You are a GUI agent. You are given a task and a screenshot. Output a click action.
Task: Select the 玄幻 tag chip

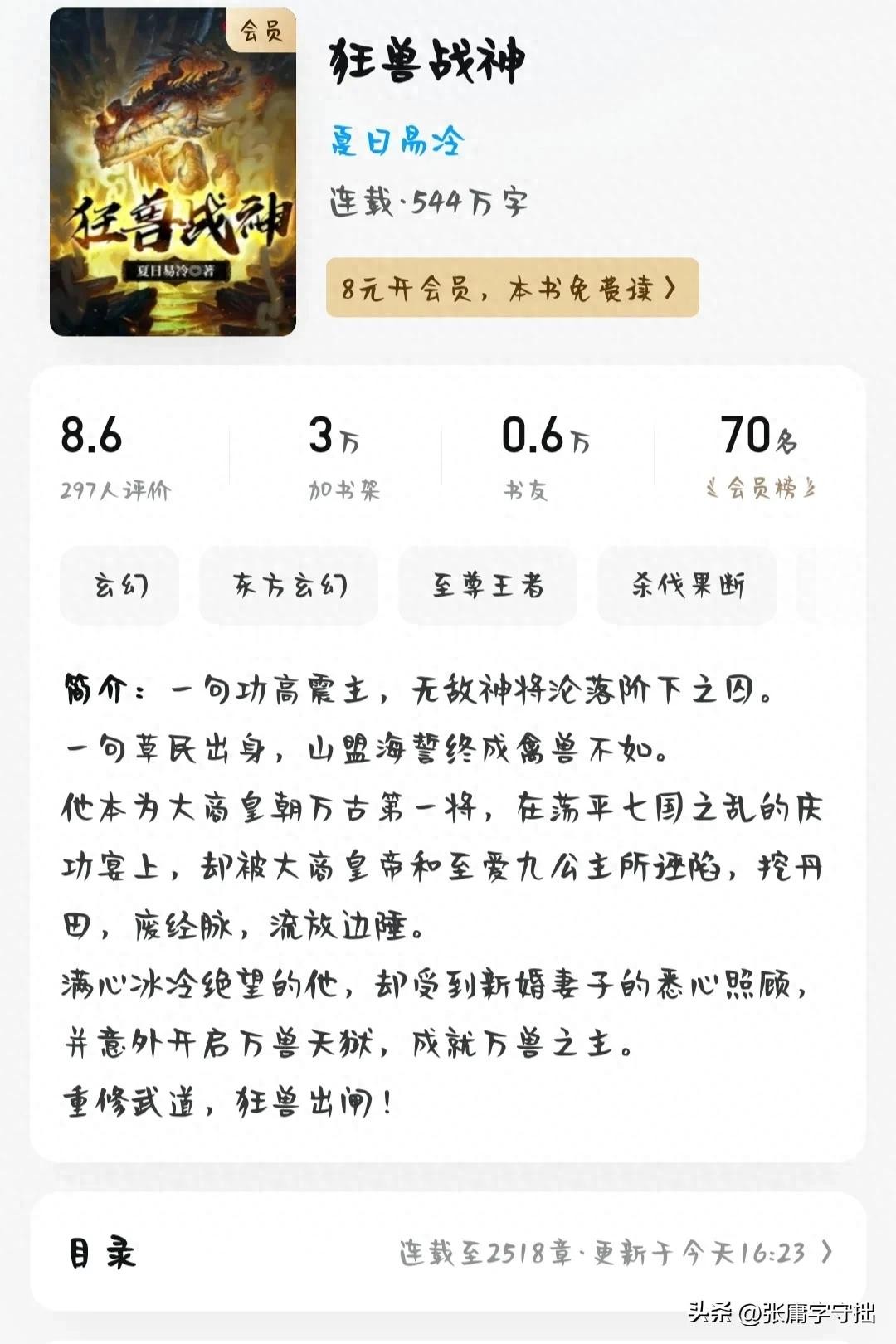(x=120, y=586)
